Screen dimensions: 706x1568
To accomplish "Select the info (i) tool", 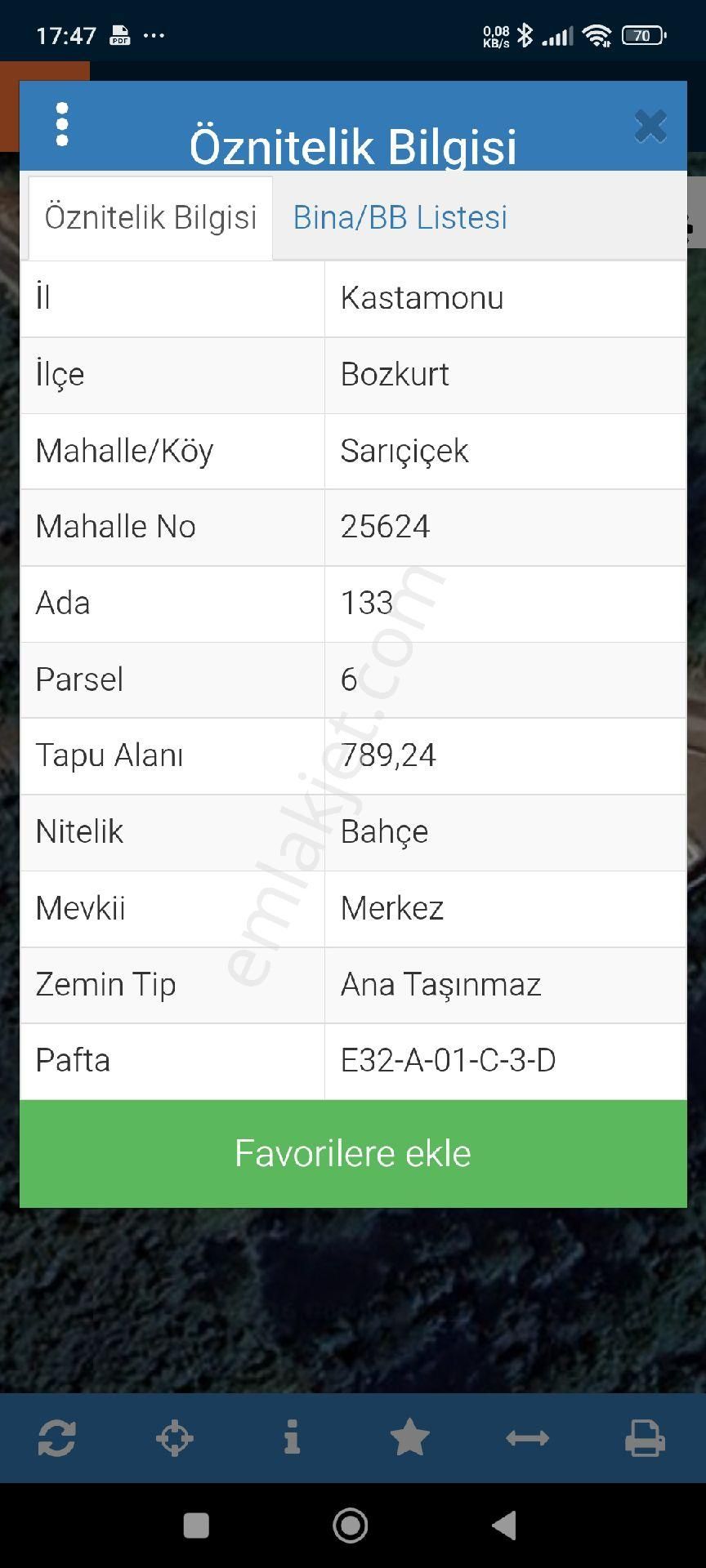I will click(293, 1437).
